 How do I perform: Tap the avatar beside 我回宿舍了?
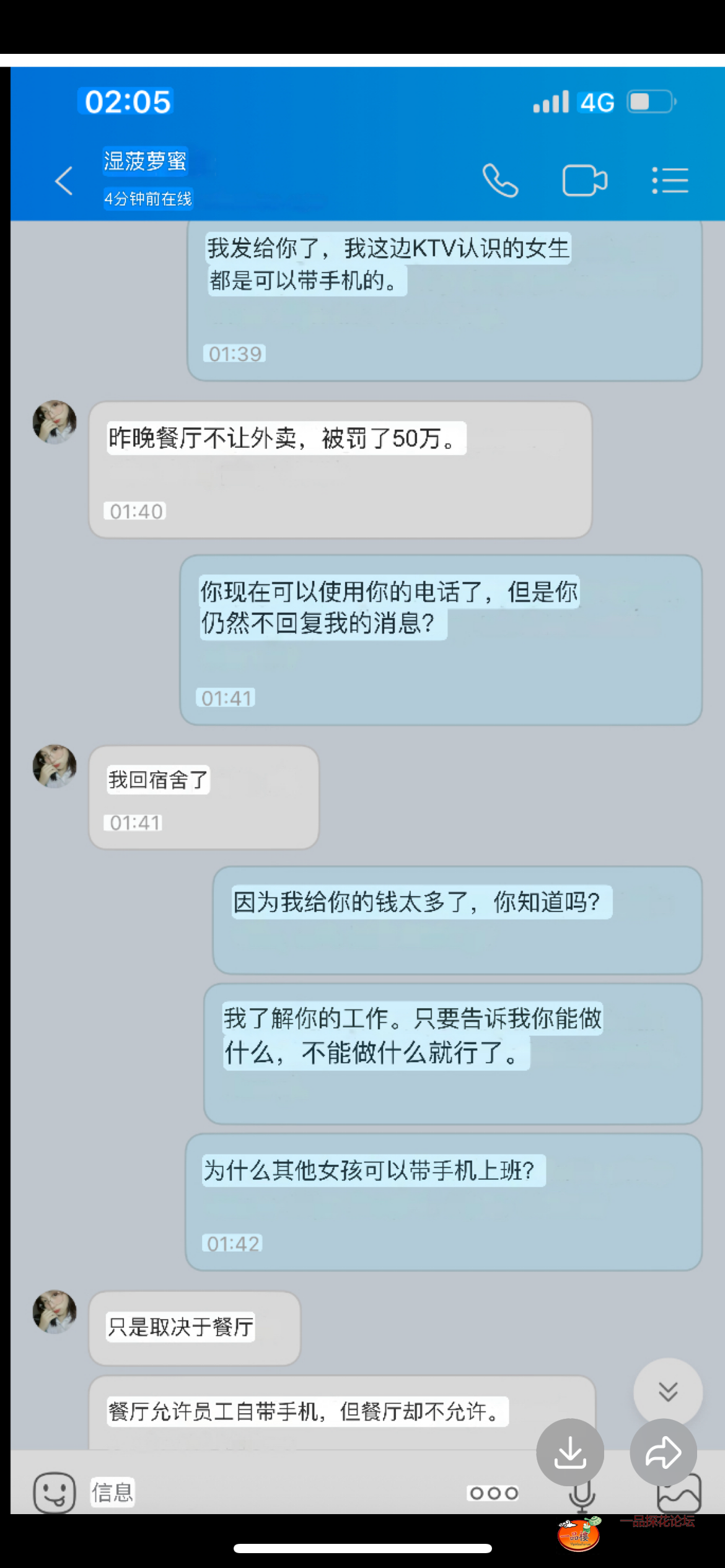pos(55,767)
